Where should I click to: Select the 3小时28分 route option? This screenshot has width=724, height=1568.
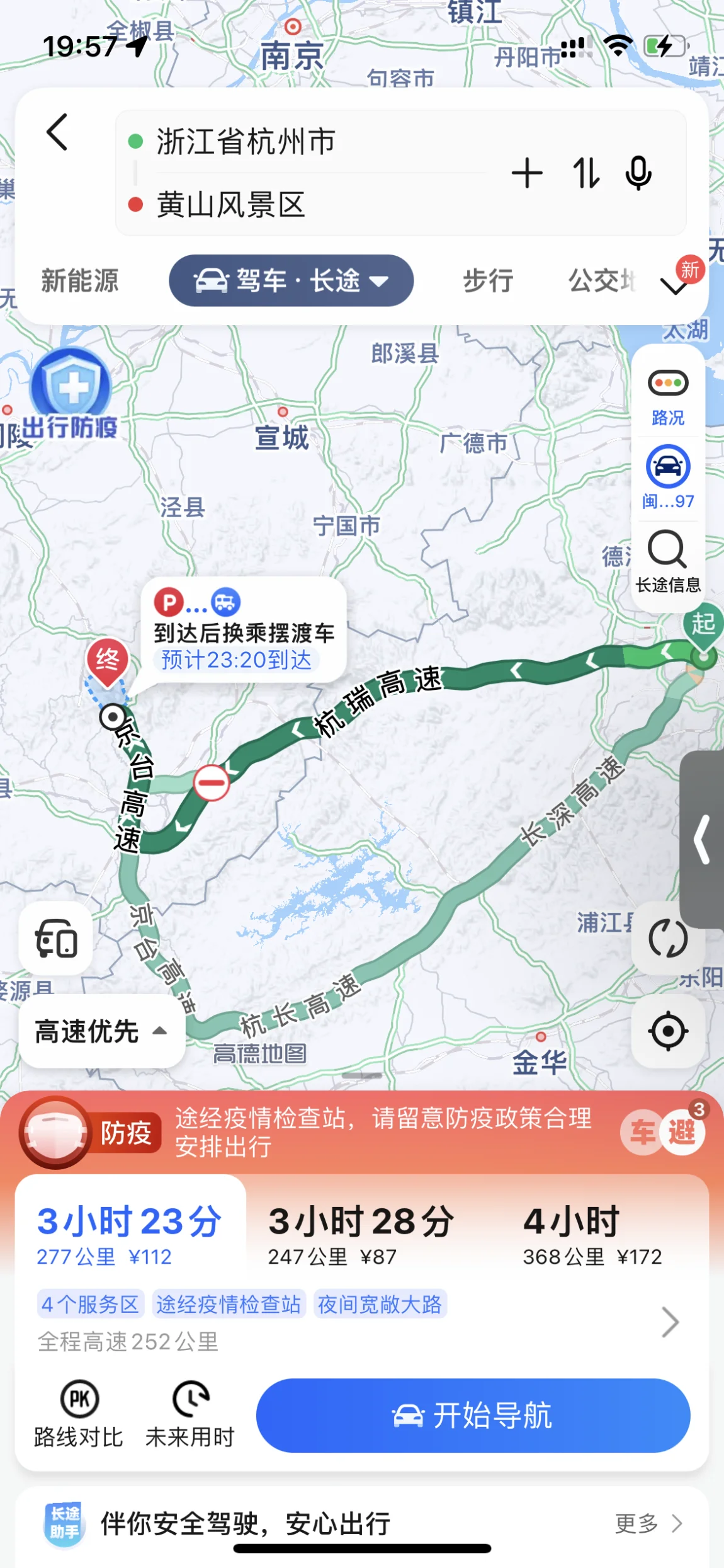pos(361,1233)
